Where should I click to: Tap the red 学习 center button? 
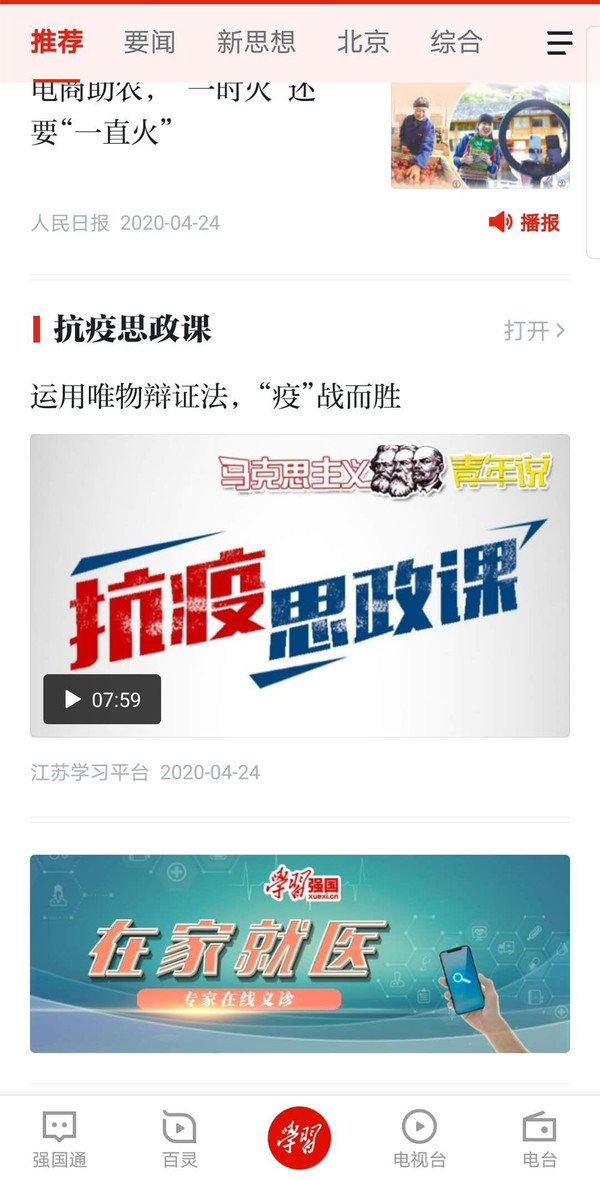(299, 1138)
